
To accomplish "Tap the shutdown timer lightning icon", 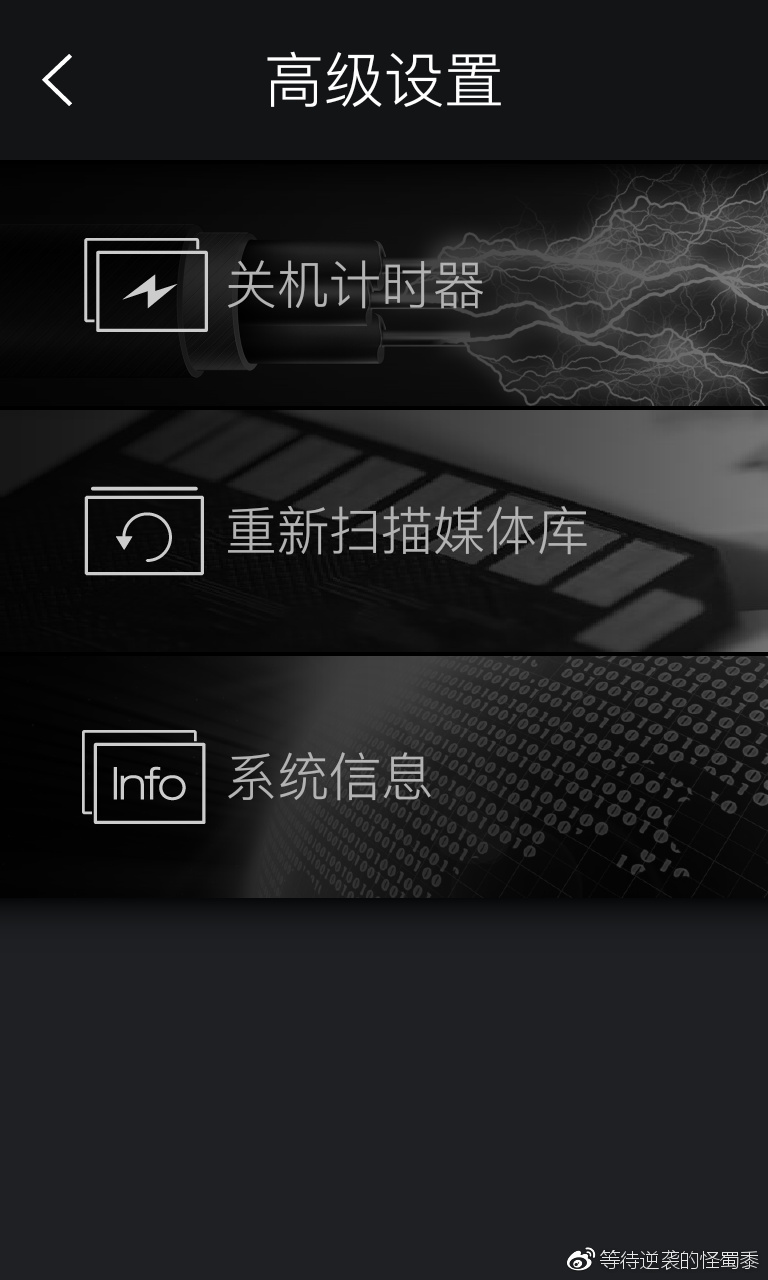I will [x=148, y=290].
